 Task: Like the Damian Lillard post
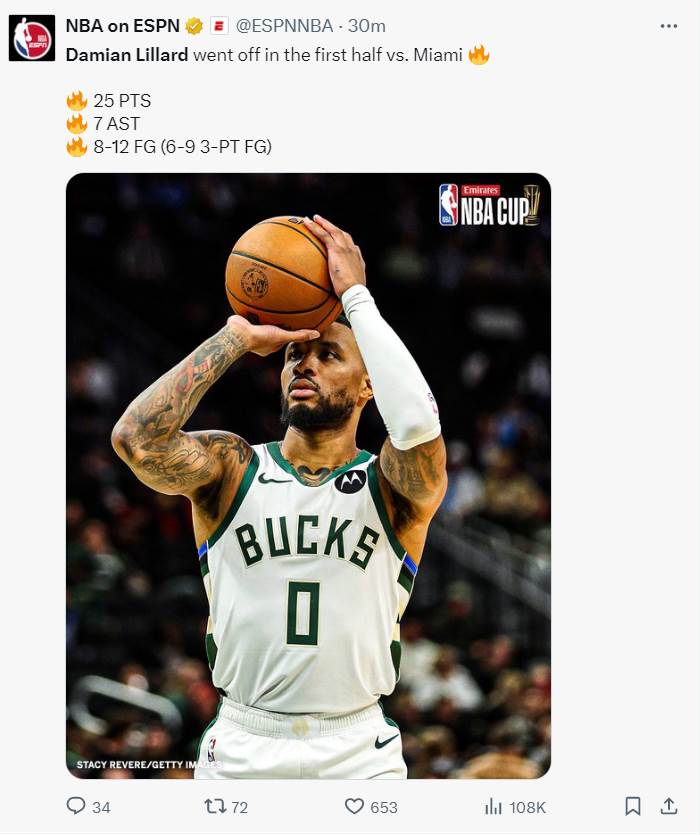[x=354, y=806]
